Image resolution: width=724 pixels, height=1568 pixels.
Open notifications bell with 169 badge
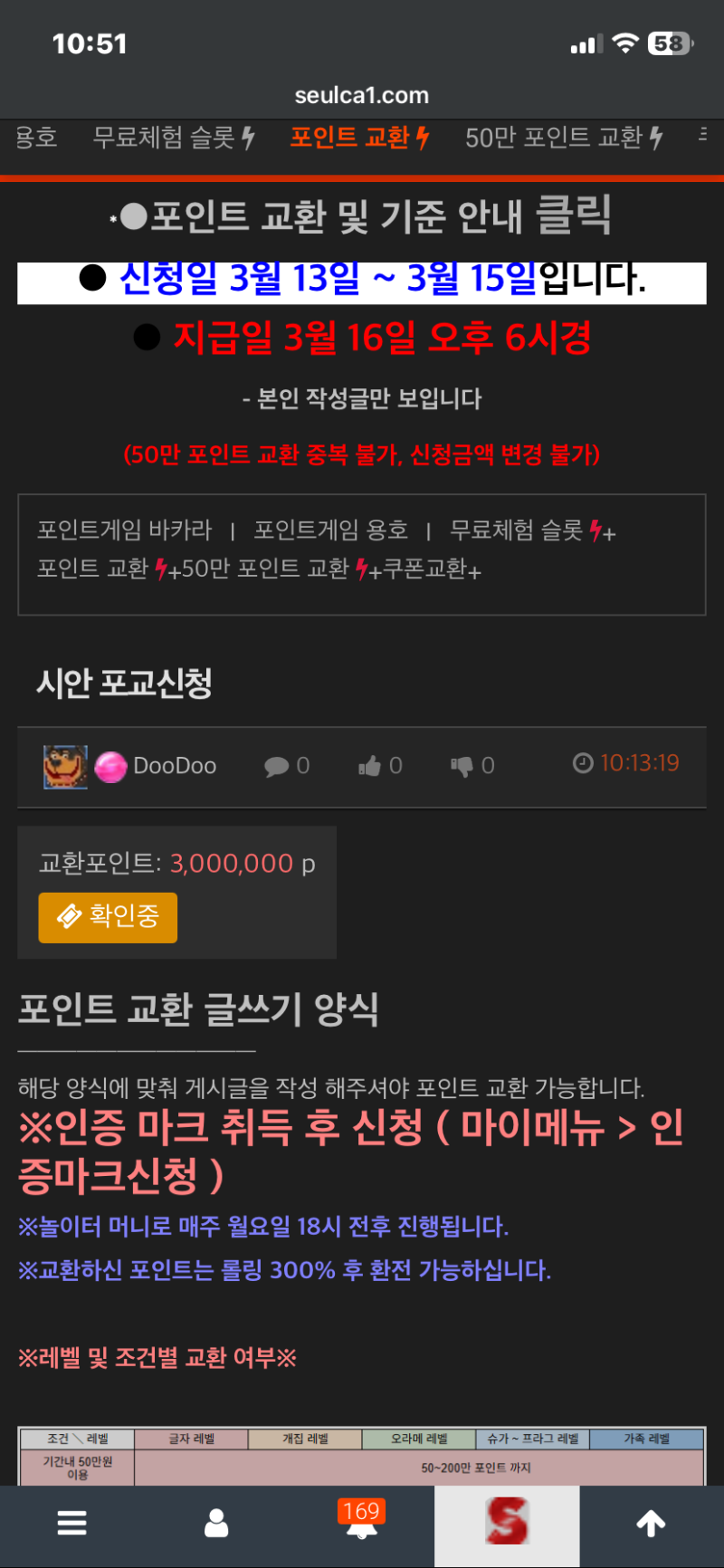pyautogui.click(x=362, y=1523)
